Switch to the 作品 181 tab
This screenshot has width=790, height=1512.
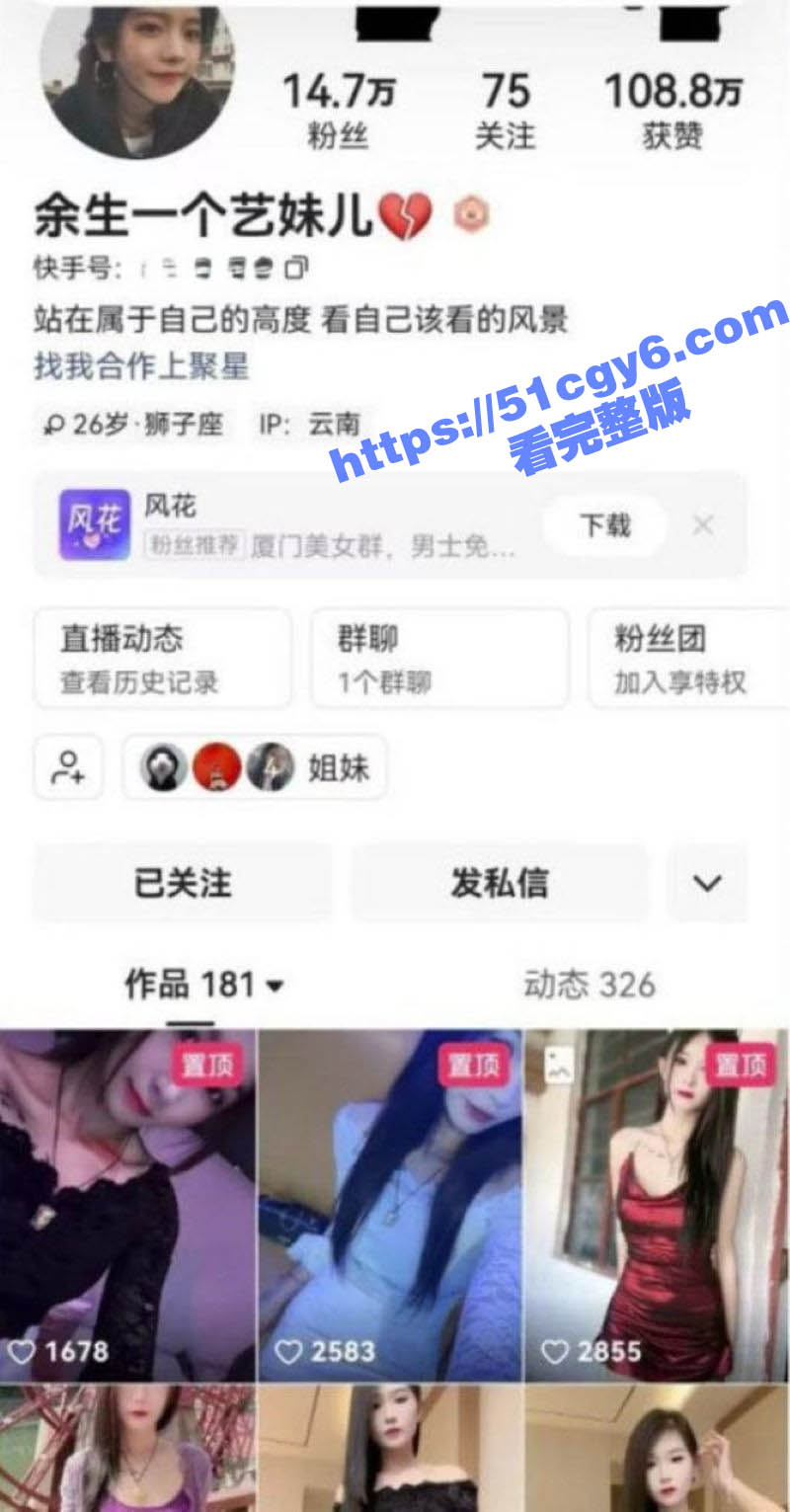click(203, 985)
